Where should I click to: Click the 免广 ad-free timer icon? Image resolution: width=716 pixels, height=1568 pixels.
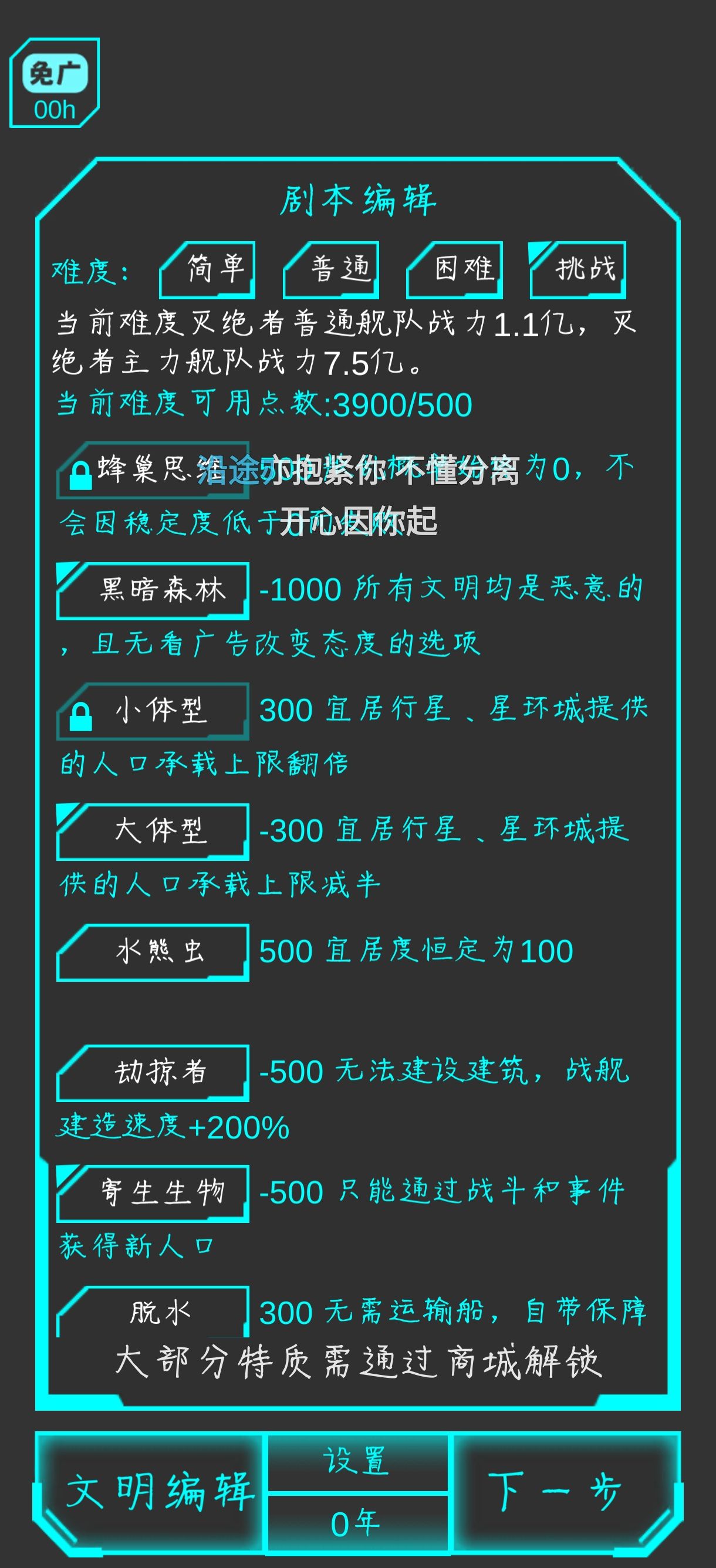click(x=53, y=82)
